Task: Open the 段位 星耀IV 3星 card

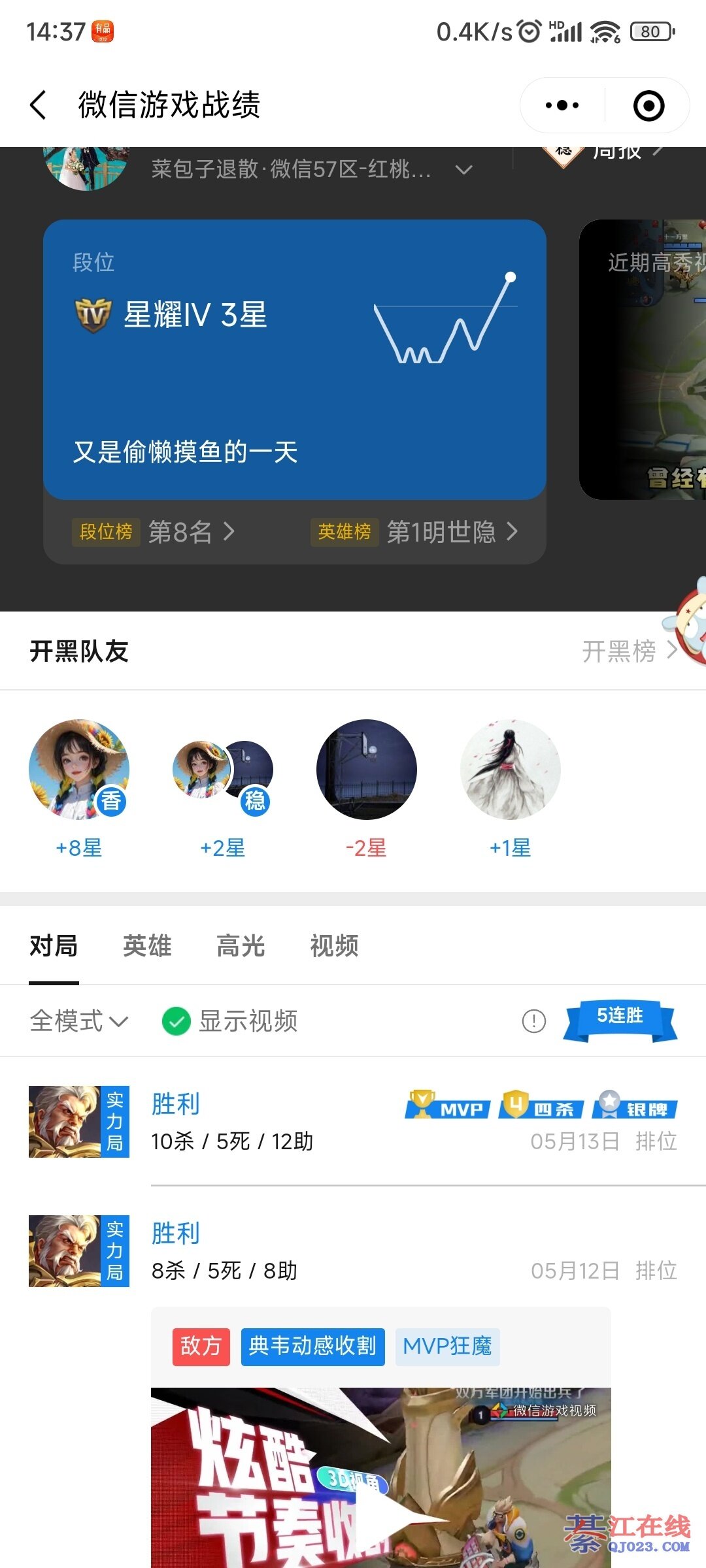Action: point(294,359)
